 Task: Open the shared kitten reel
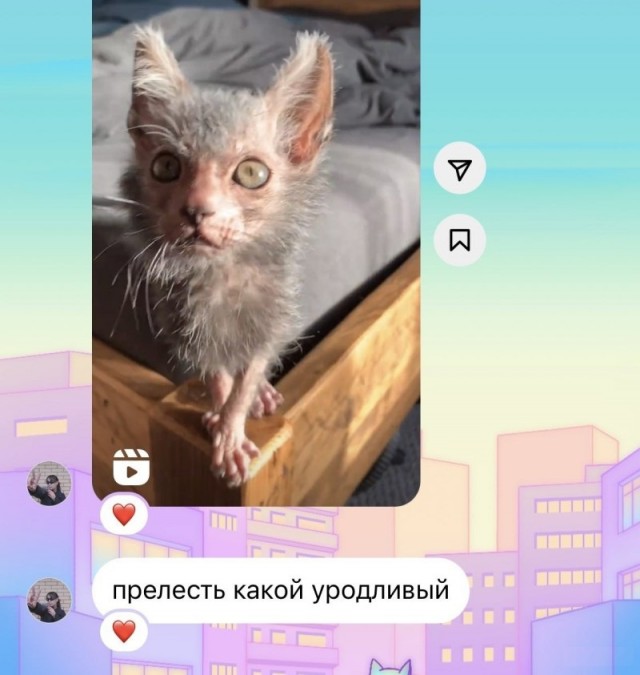coord(256,250)
